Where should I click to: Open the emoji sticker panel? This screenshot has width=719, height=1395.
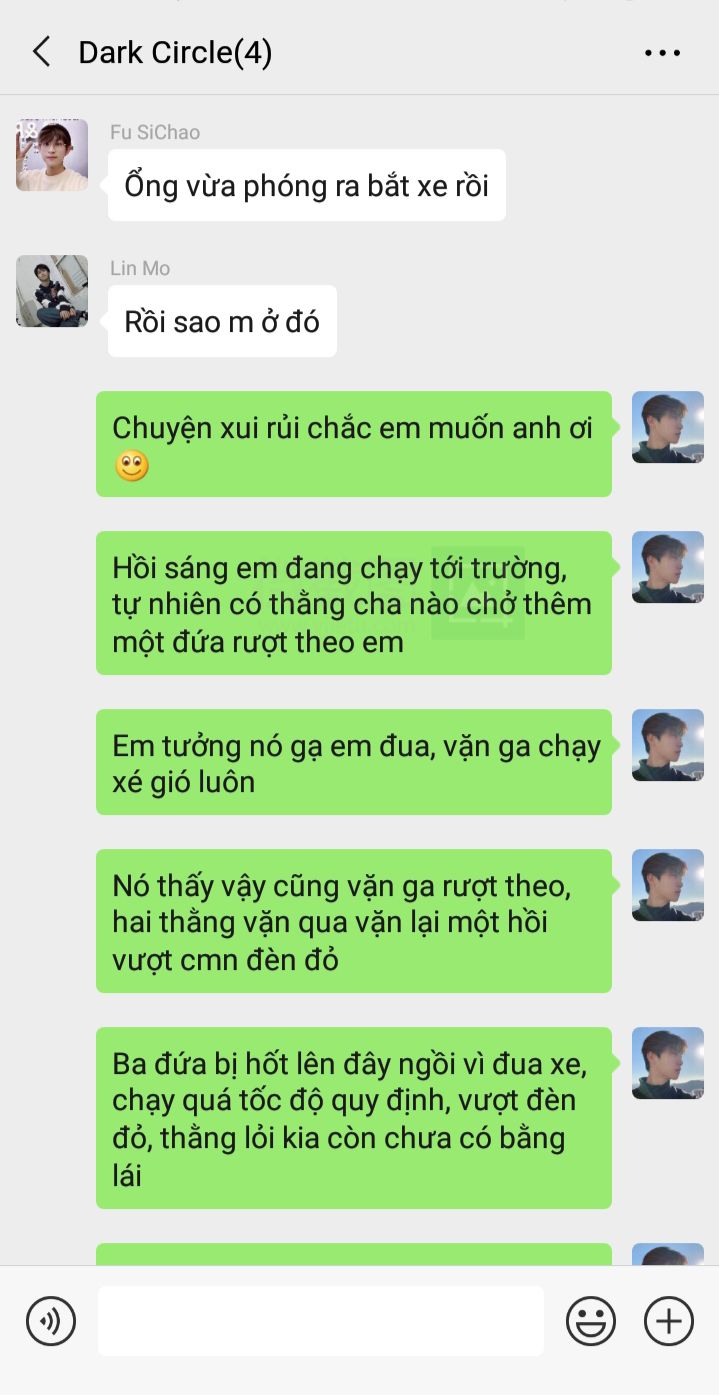(591, 1321)
